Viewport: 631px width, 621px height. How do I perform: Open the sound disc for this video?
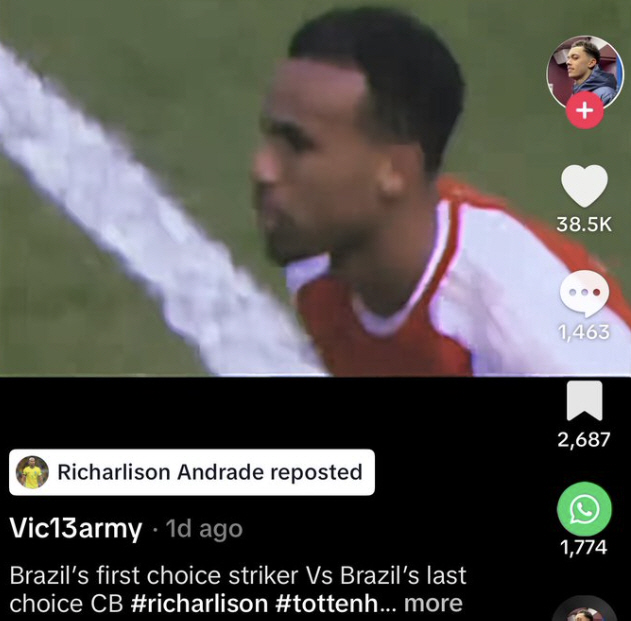tap(585, 610)
